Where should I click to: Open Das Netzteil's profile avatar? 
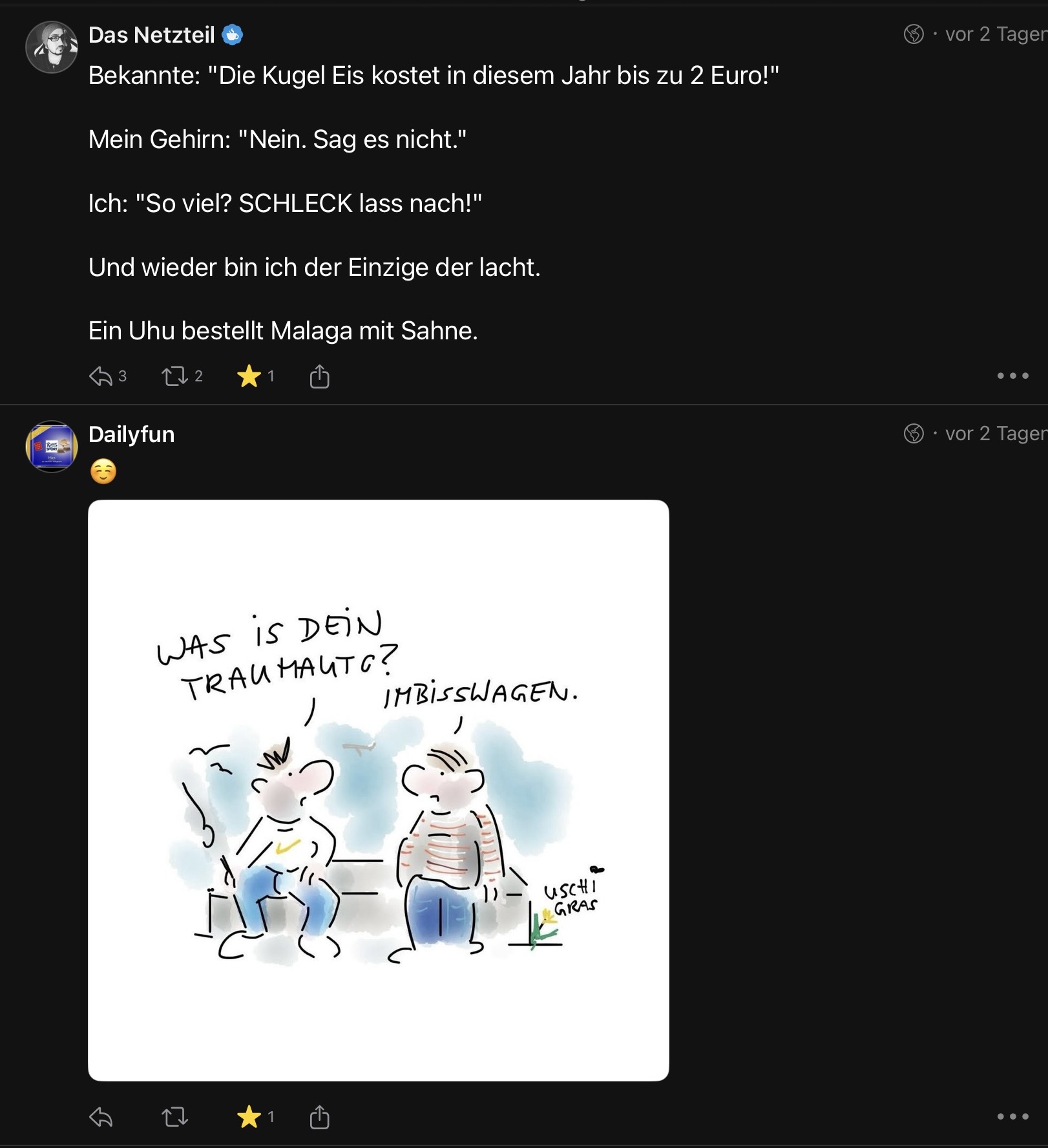[x=51, y=47]
